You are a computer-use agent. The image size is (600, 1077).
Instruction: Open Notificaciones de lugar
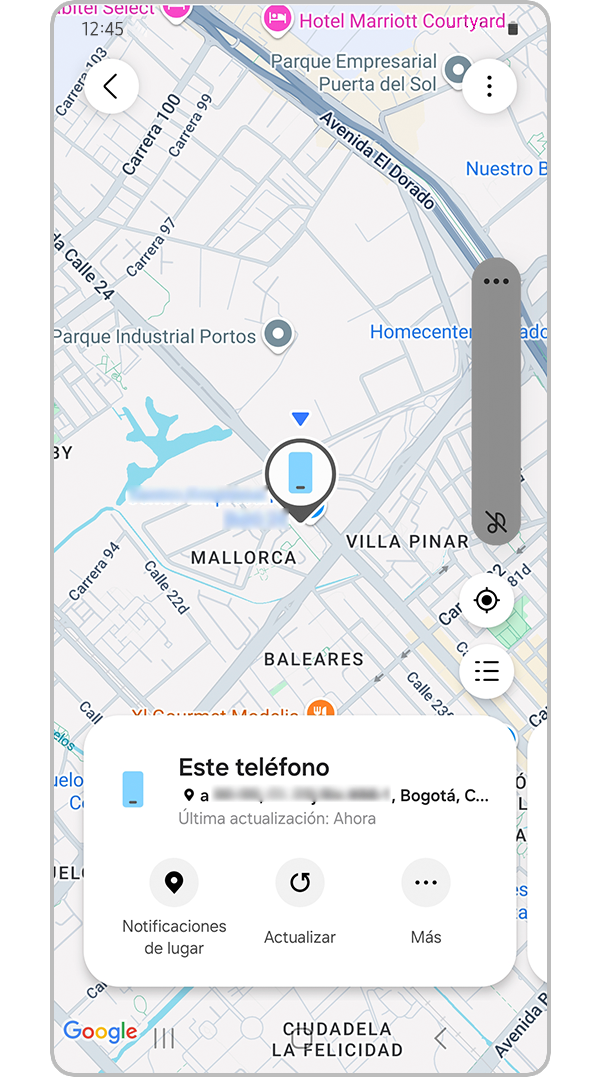point(174,883)
